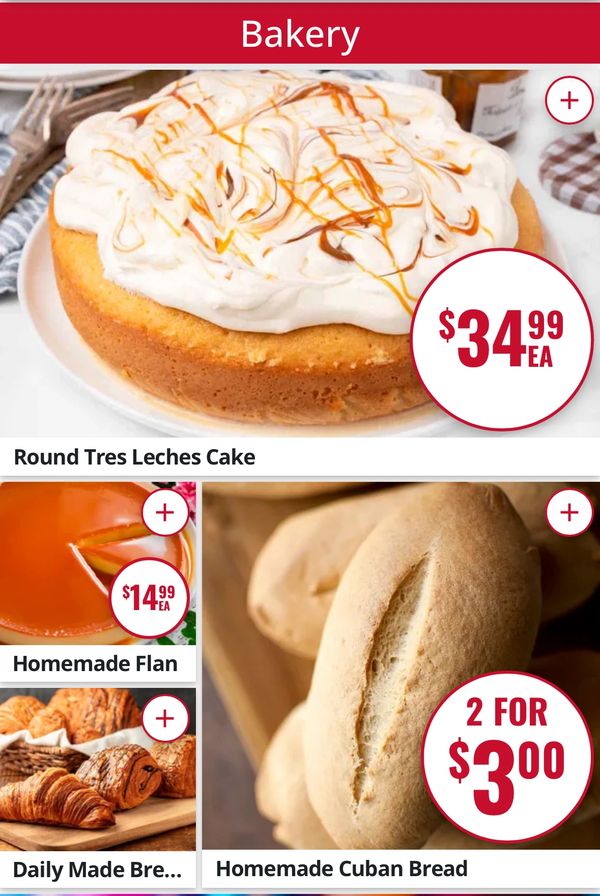Add Homemade Cuban Bread with plus icon

click(x=569, y=513)
